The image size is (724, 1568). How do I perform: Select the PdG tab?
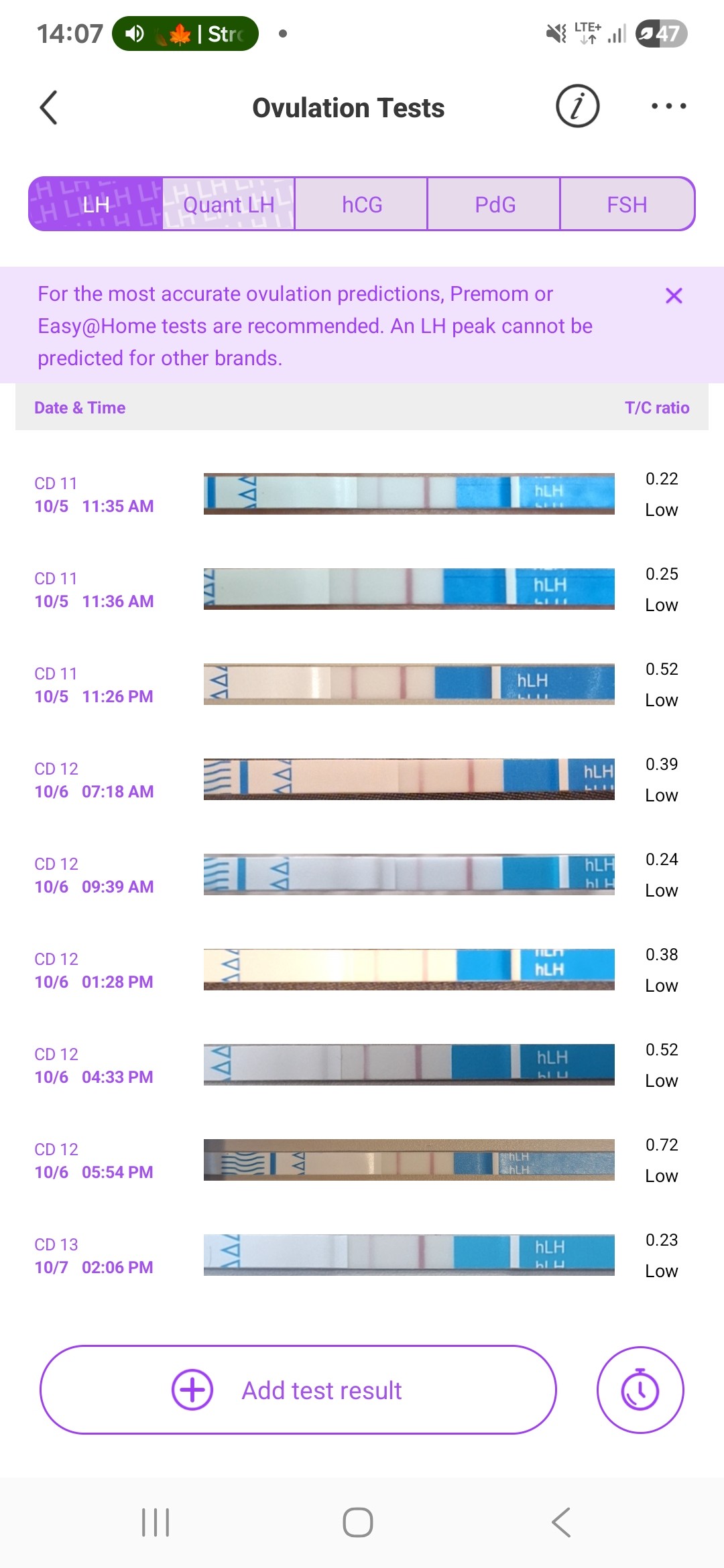495,204
